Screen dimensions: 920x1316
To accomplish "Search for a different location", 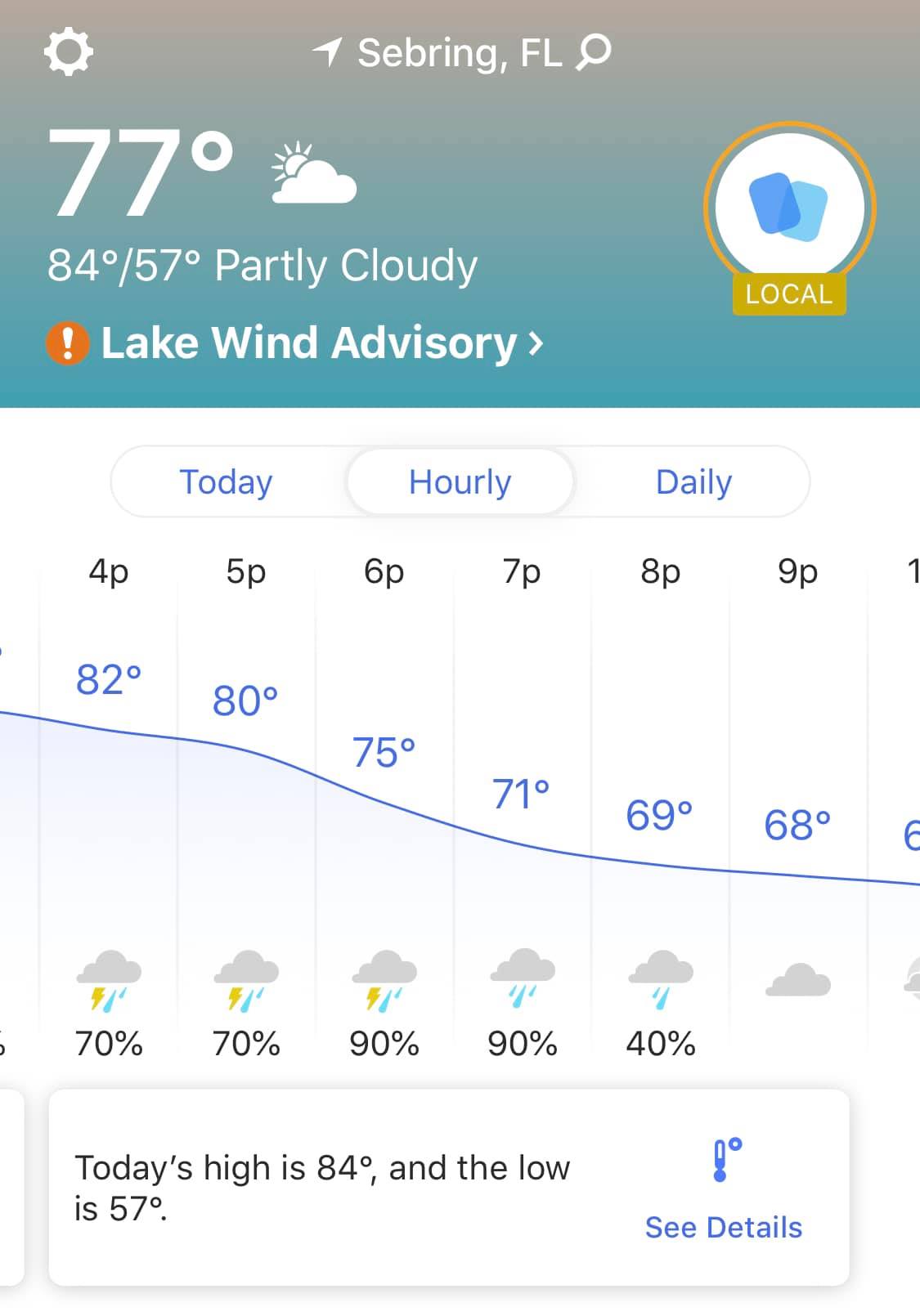I will tap(594, 52).
